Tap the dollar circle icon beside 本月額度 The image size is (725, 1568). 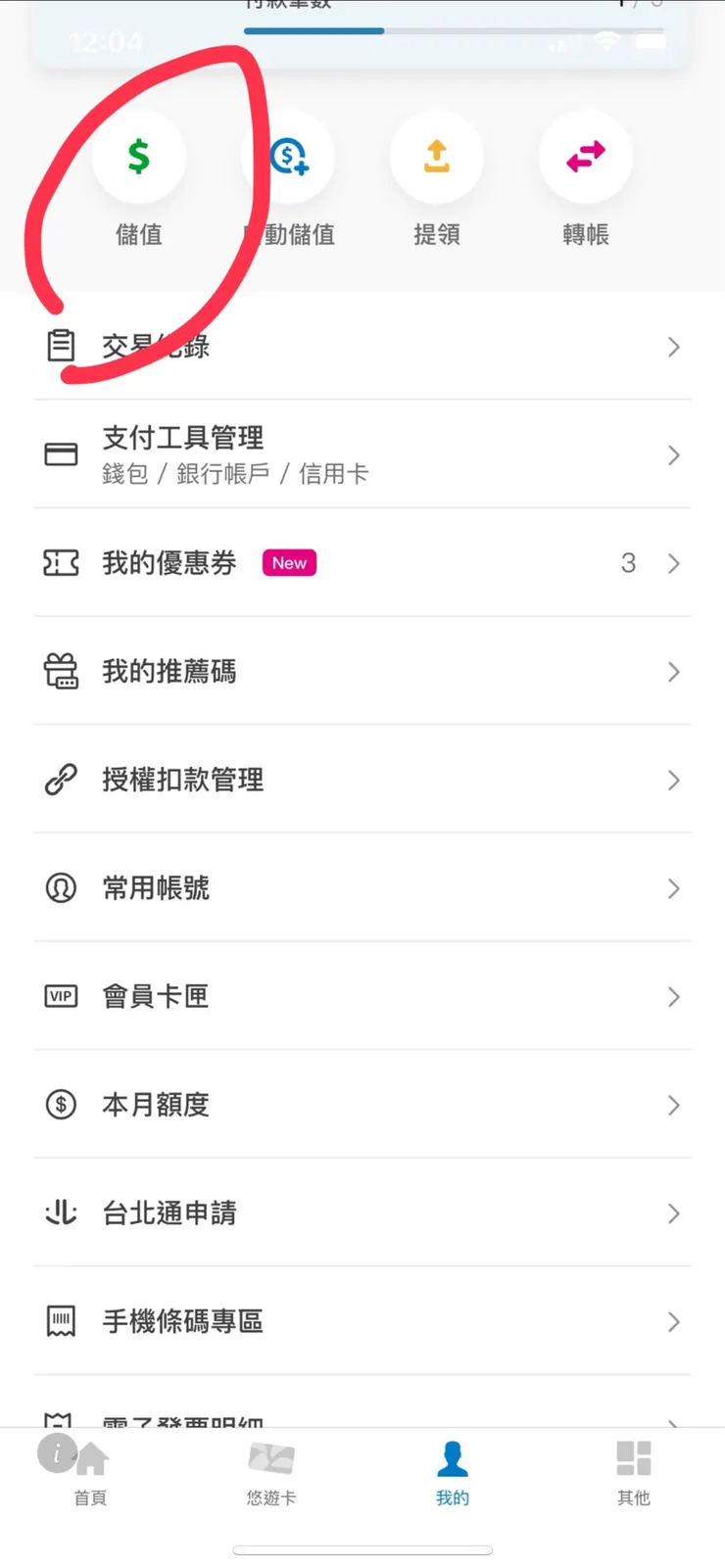61,1105
